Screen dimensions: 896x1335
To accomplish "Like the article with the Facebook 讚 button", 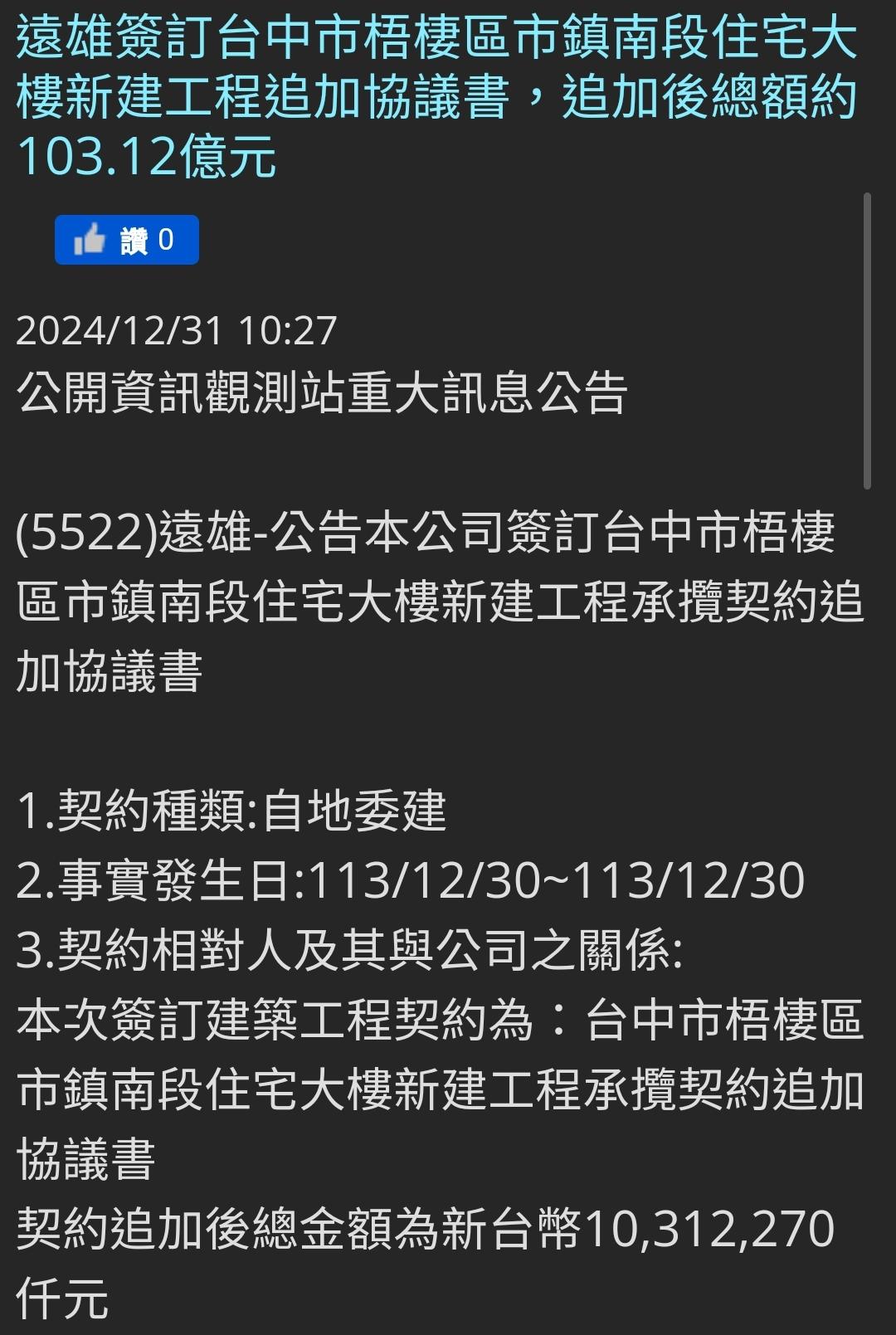I will 126,241.
